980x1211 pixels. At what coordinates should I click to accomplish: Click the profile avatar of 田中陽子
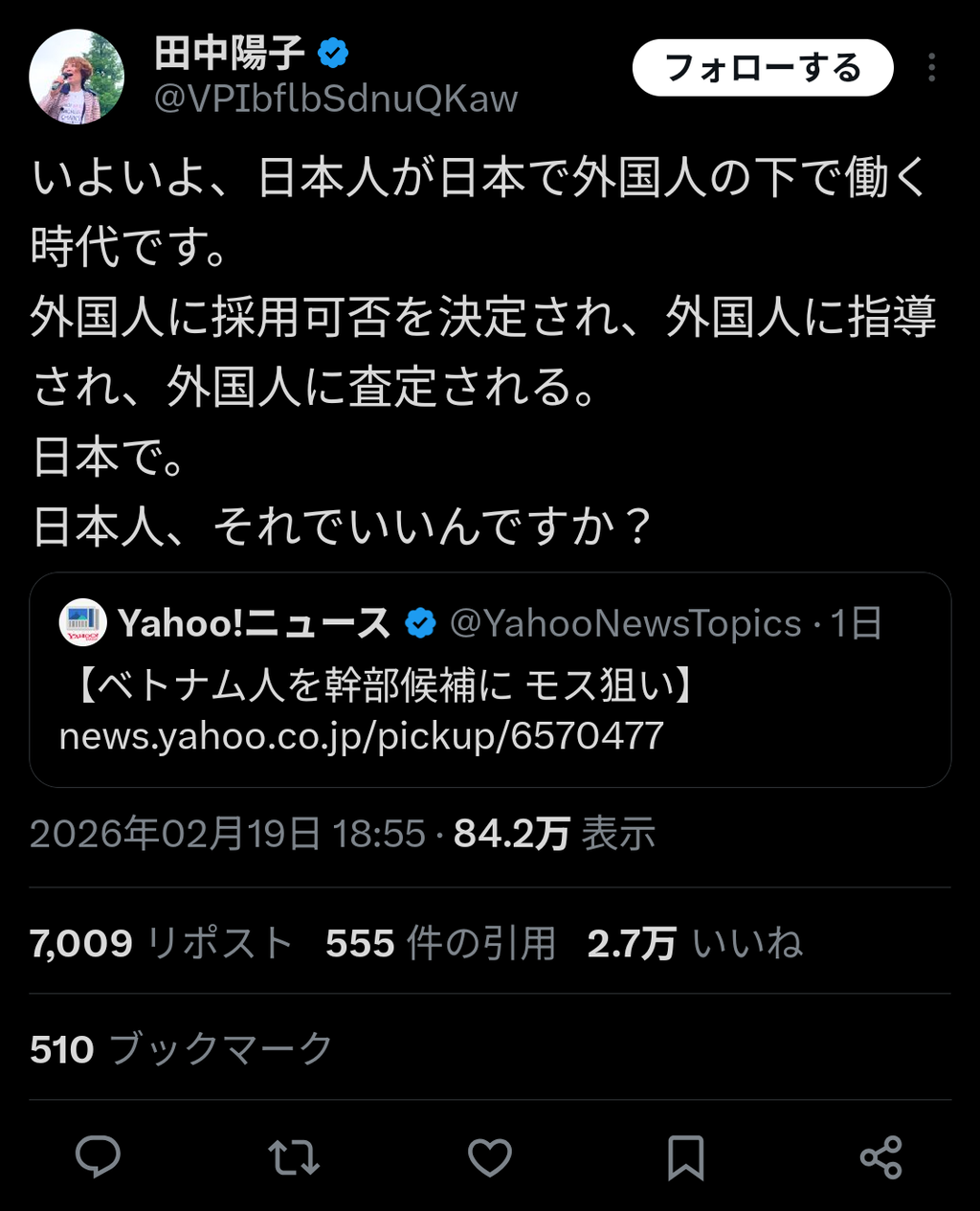[x=77, y=76]
